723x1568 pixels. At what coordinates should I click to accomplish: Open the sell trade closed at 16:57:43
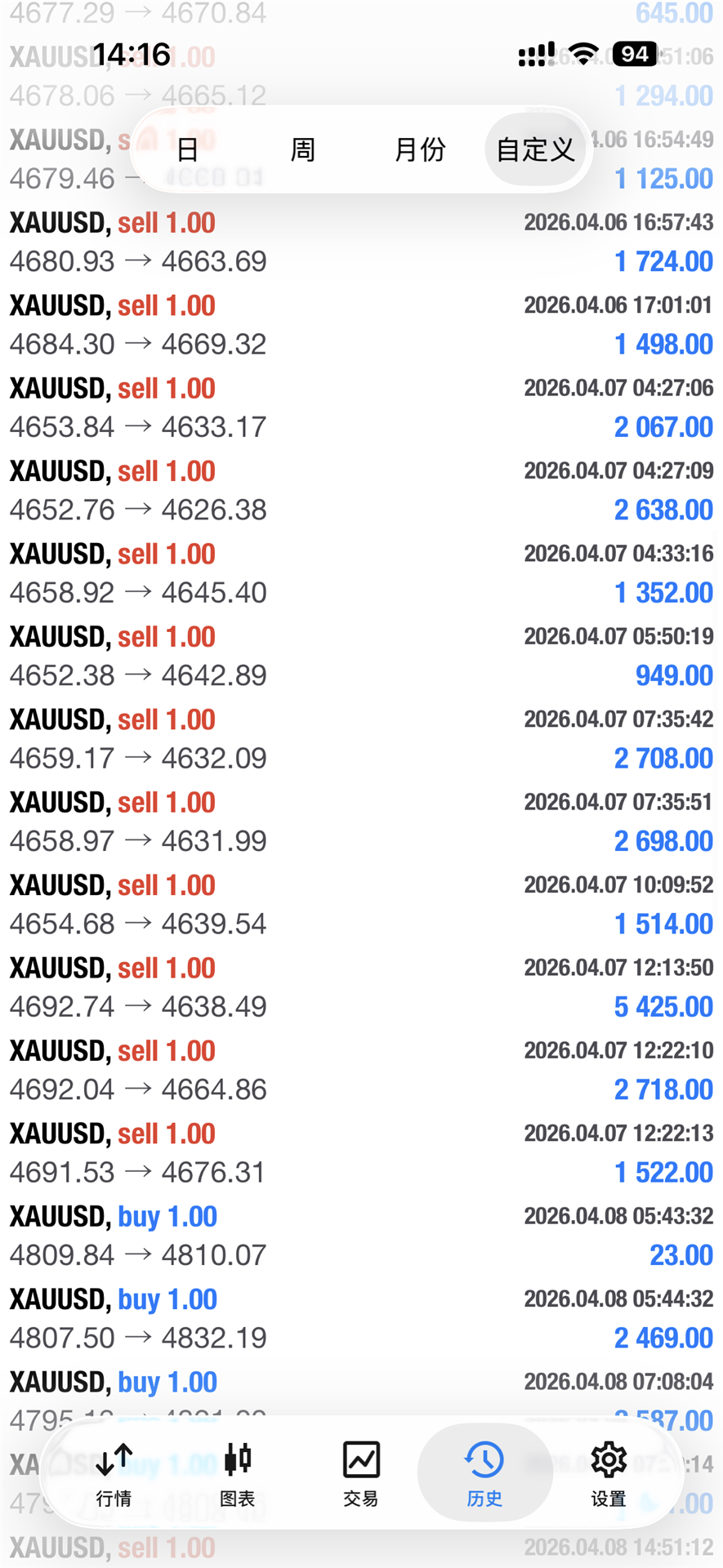tap(361, 243)
